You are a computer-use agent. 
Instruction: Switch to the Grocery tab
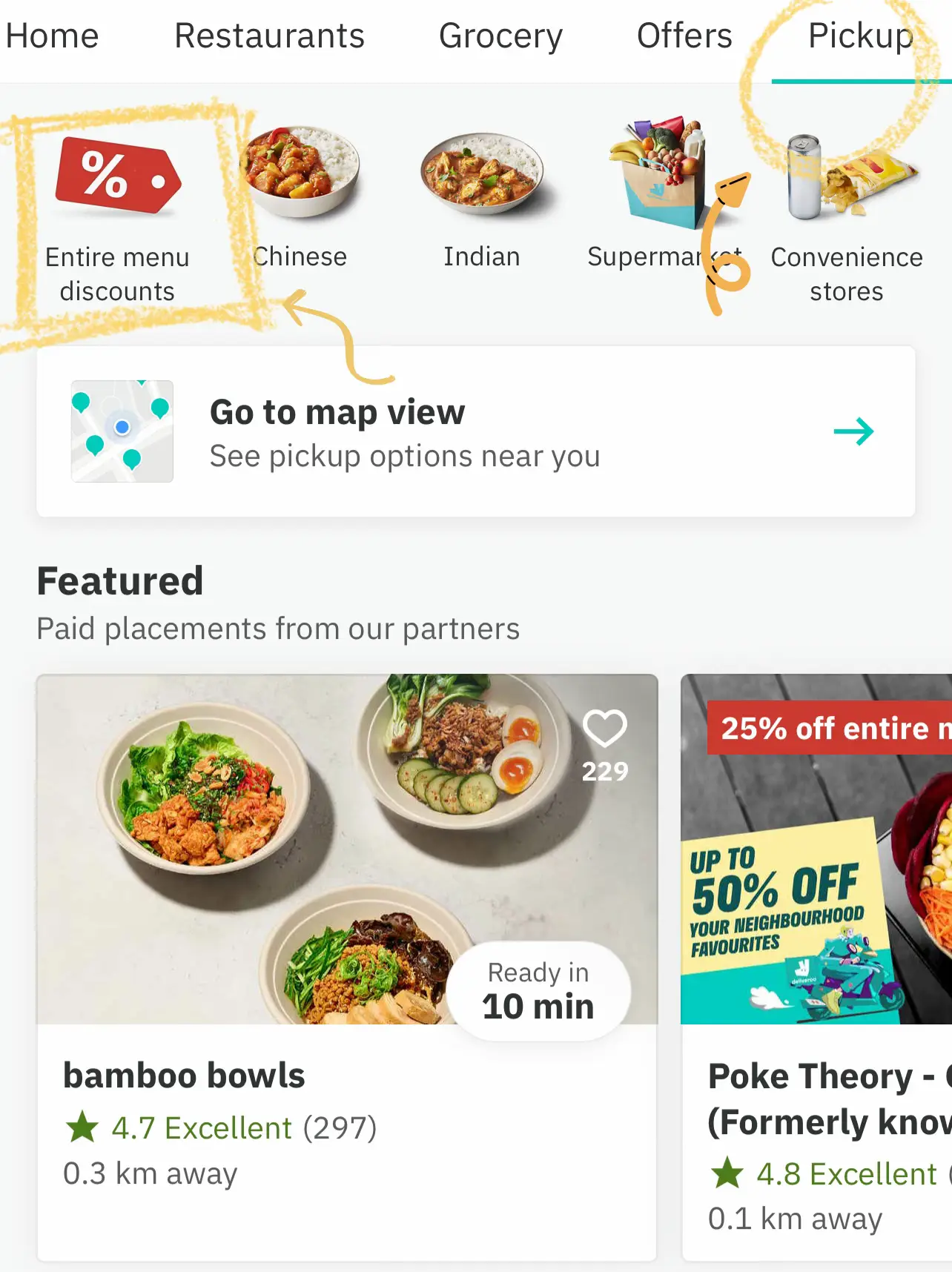pos(500,36)
